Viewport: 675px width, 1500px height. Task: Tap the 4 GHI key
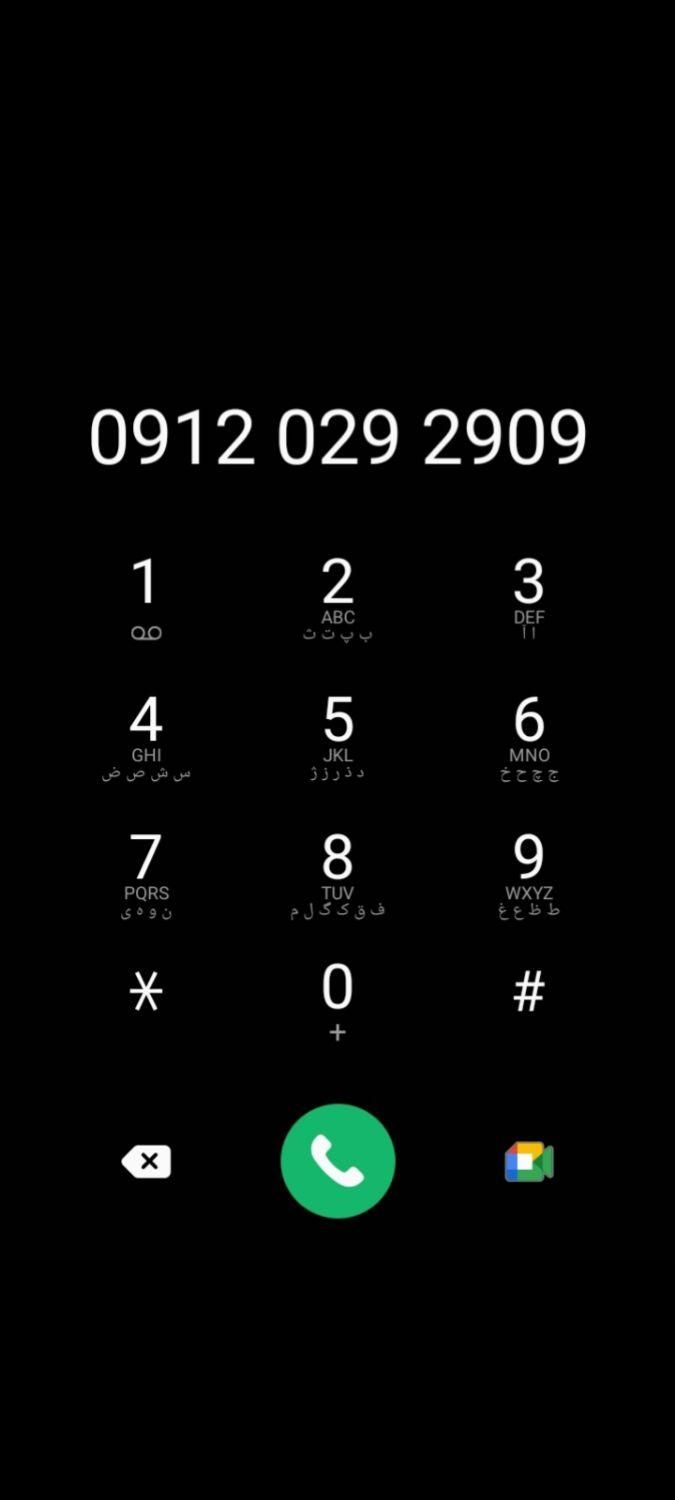click(x=146, y=733)
